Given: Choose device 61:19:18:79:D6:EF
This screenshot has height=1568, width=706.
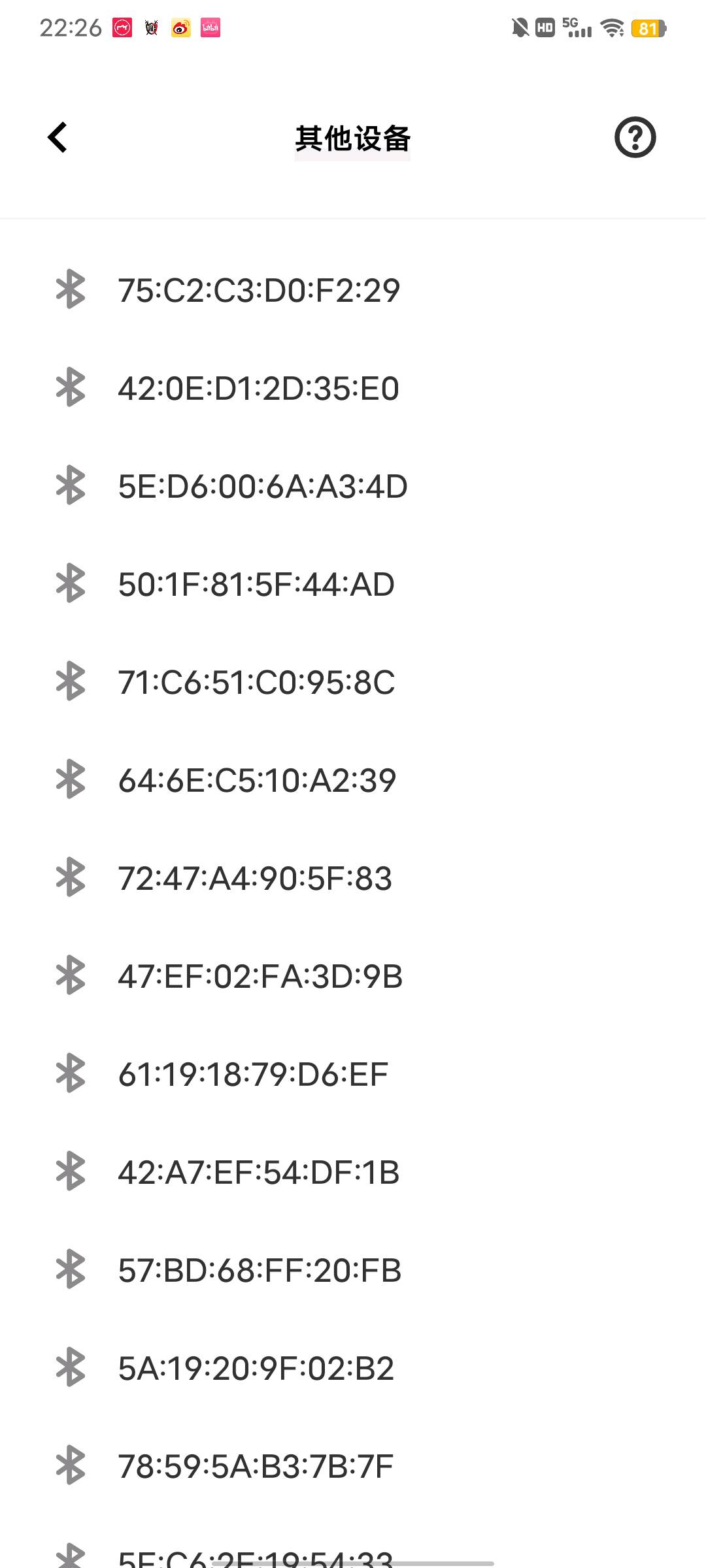Looking at the screenshot, I should (353, 1073).
